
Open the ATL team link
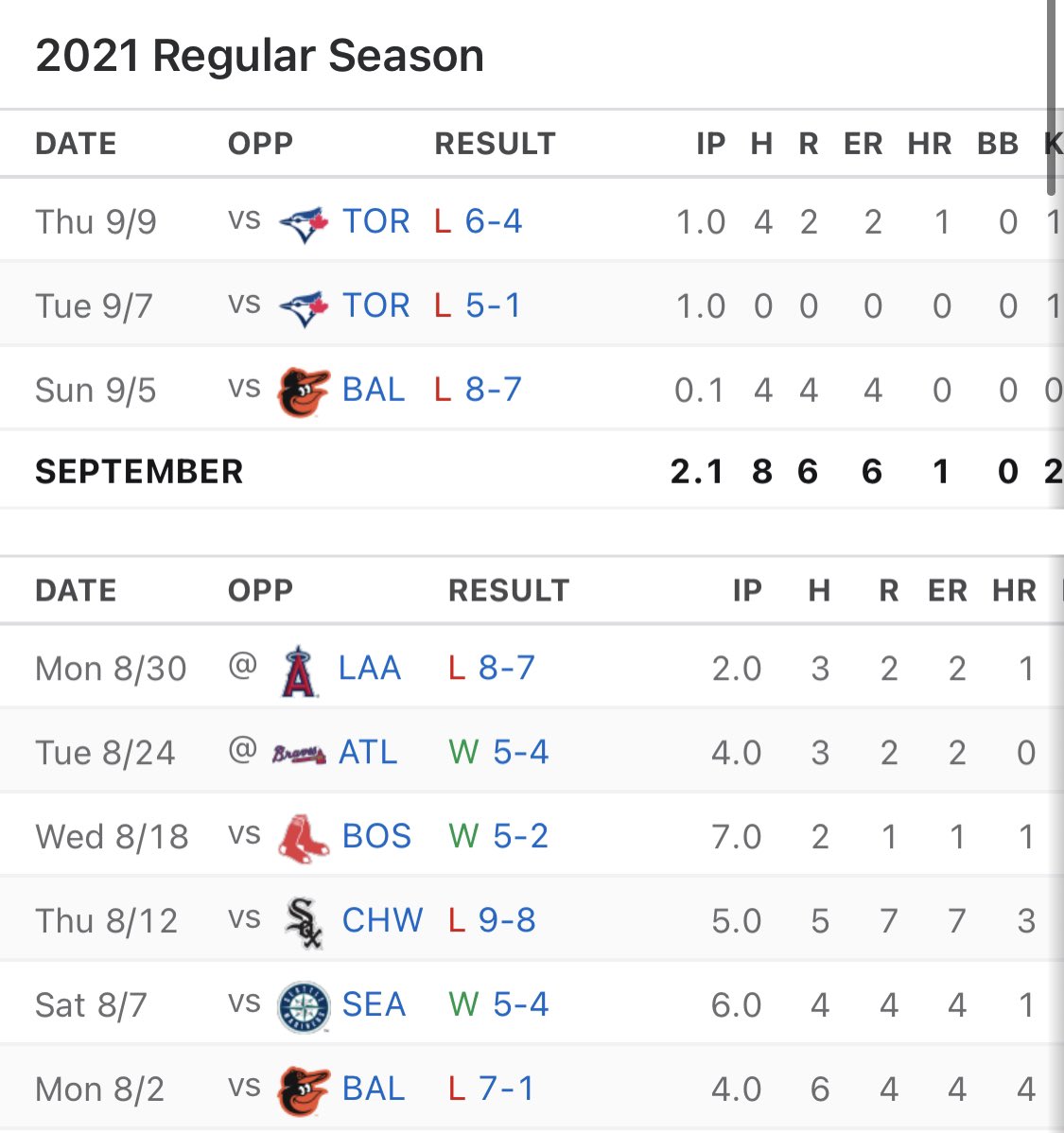(x=368, y=753)
